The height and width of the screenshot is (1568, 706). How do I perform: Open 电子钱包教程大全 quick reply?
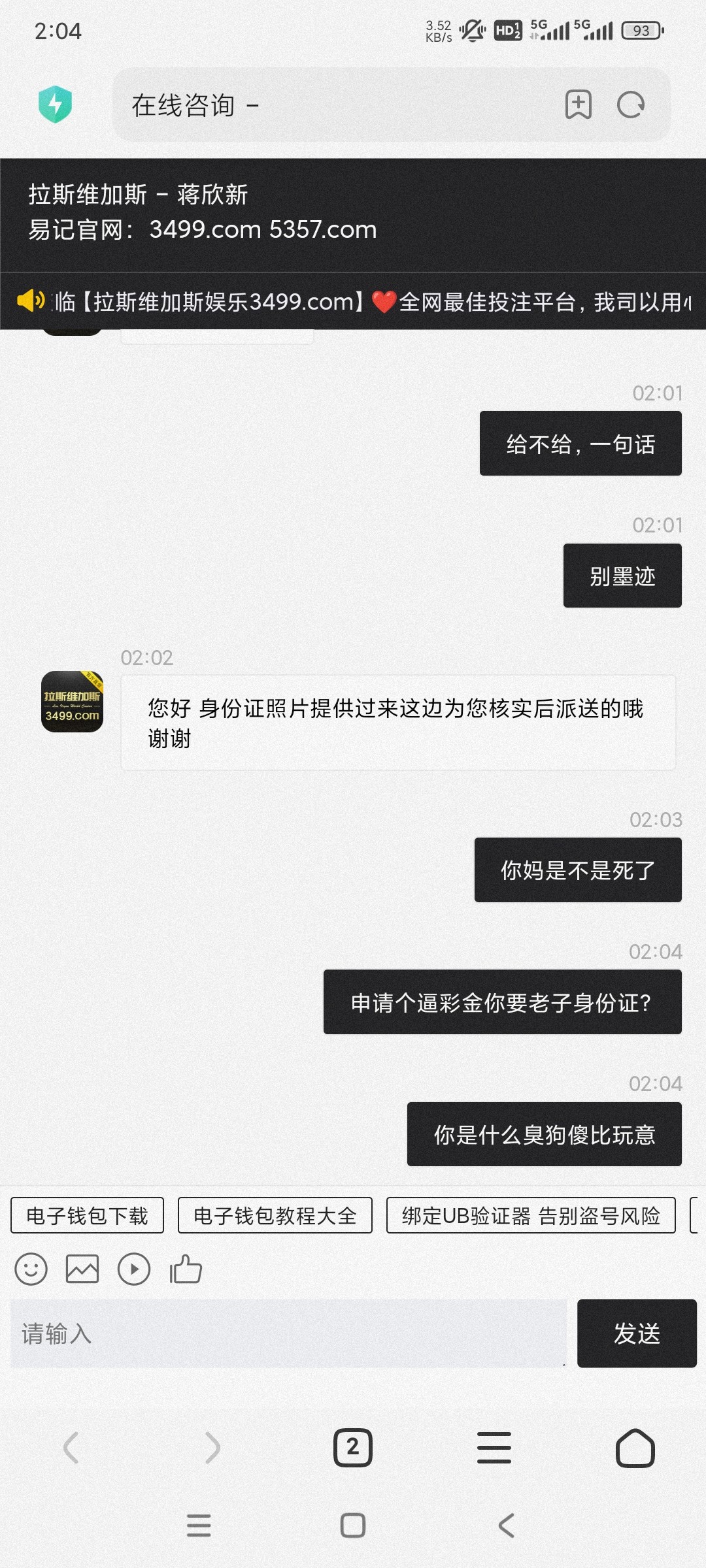pos(275,1215)
